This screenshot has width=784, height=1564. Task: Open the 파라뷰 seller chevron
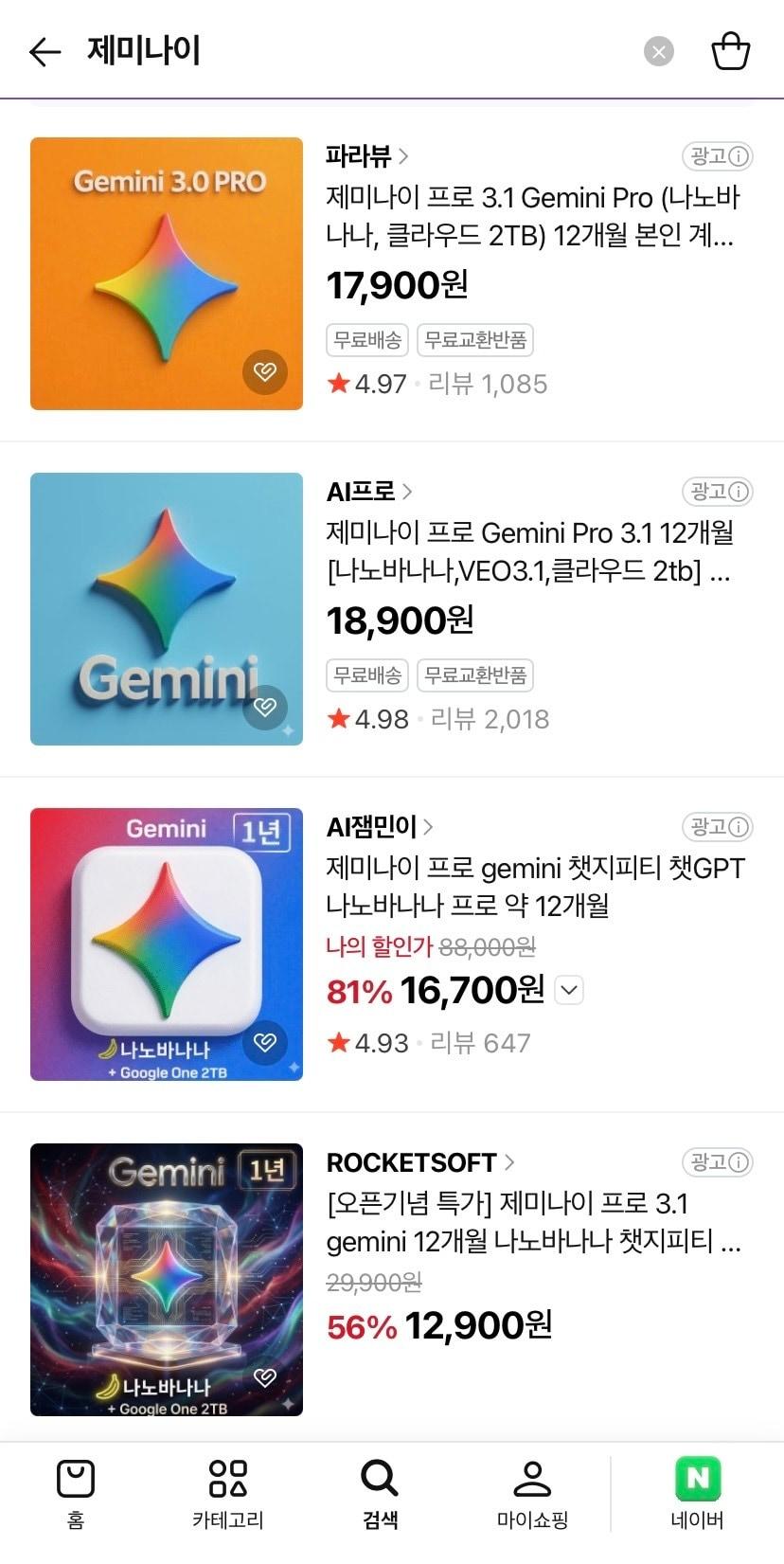point(402,155)
